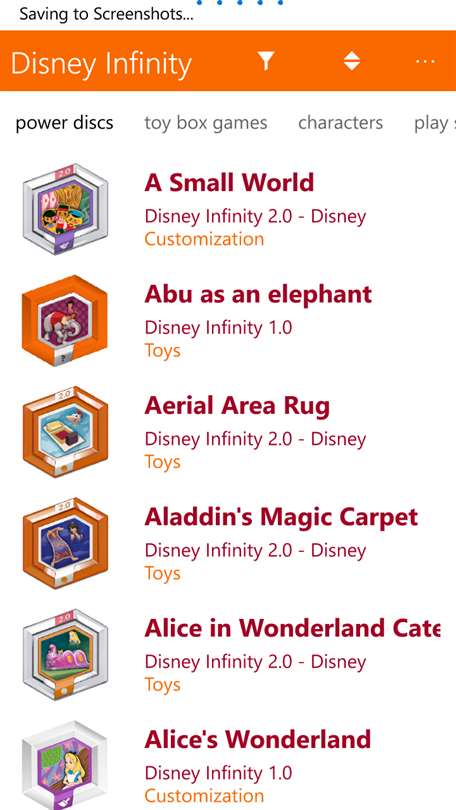The image size is (456, 810).
Task: Open the three-dot overflow menu
Action: pos(425,61)
